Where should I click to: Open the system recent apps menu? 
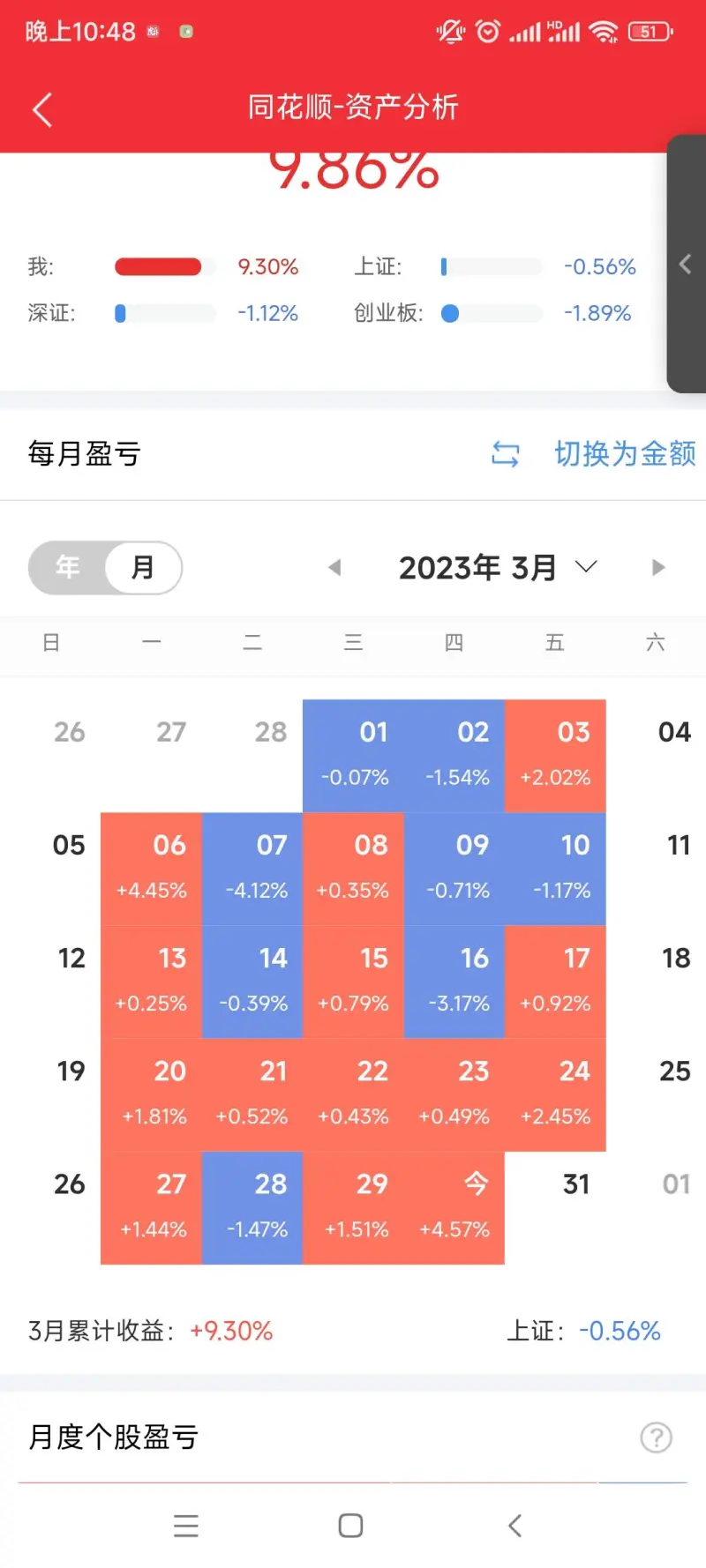(x=186, y=1526)
